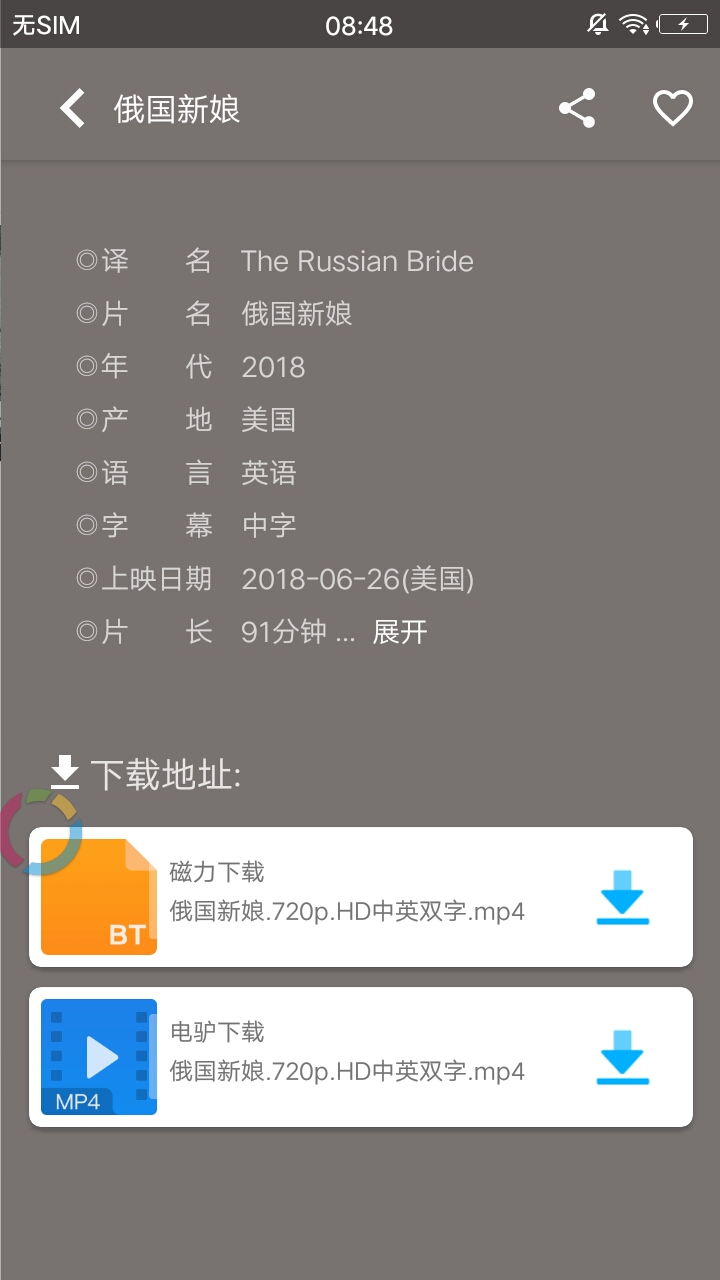
Task: Share this movie page
Action: [x=577, y=108]
